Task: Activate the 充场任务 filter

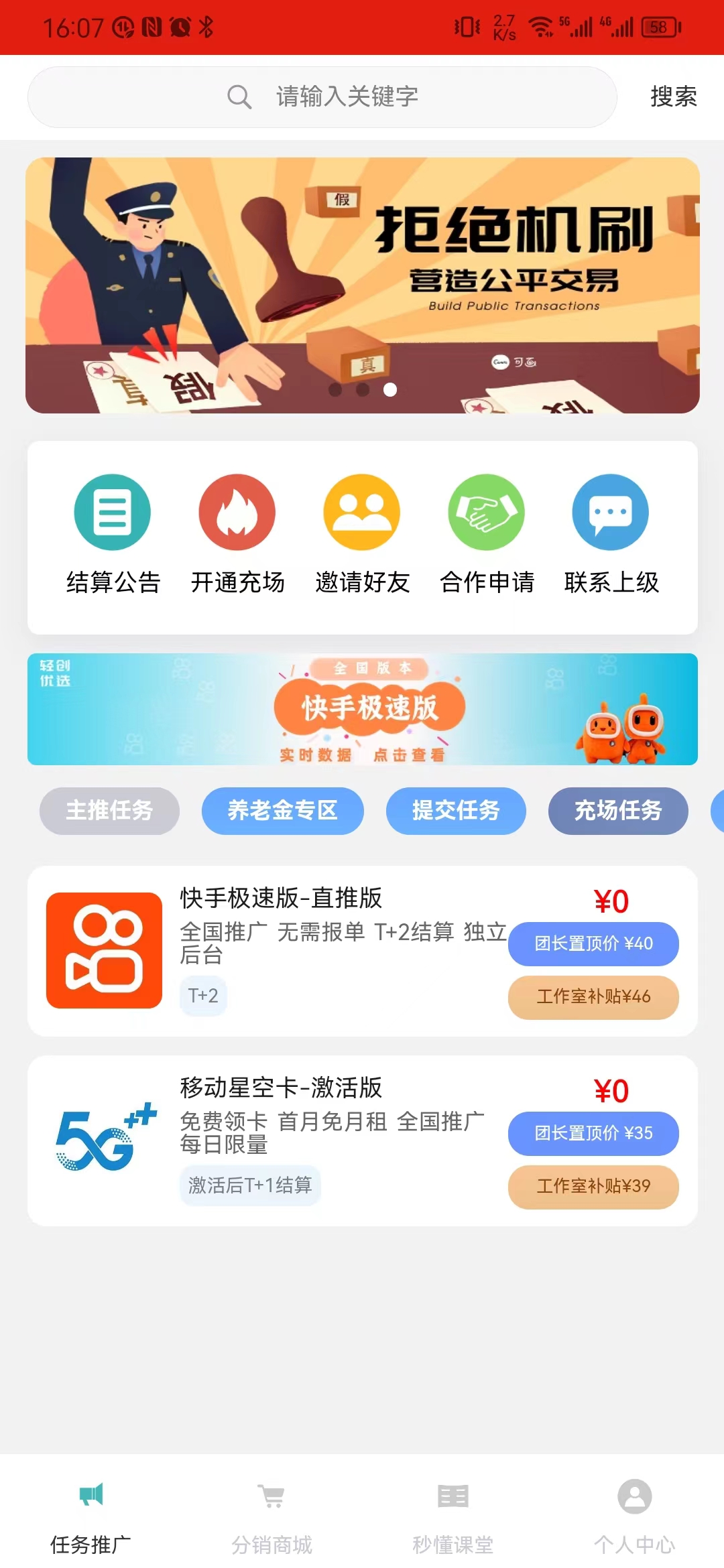Action: coord(617,811)
